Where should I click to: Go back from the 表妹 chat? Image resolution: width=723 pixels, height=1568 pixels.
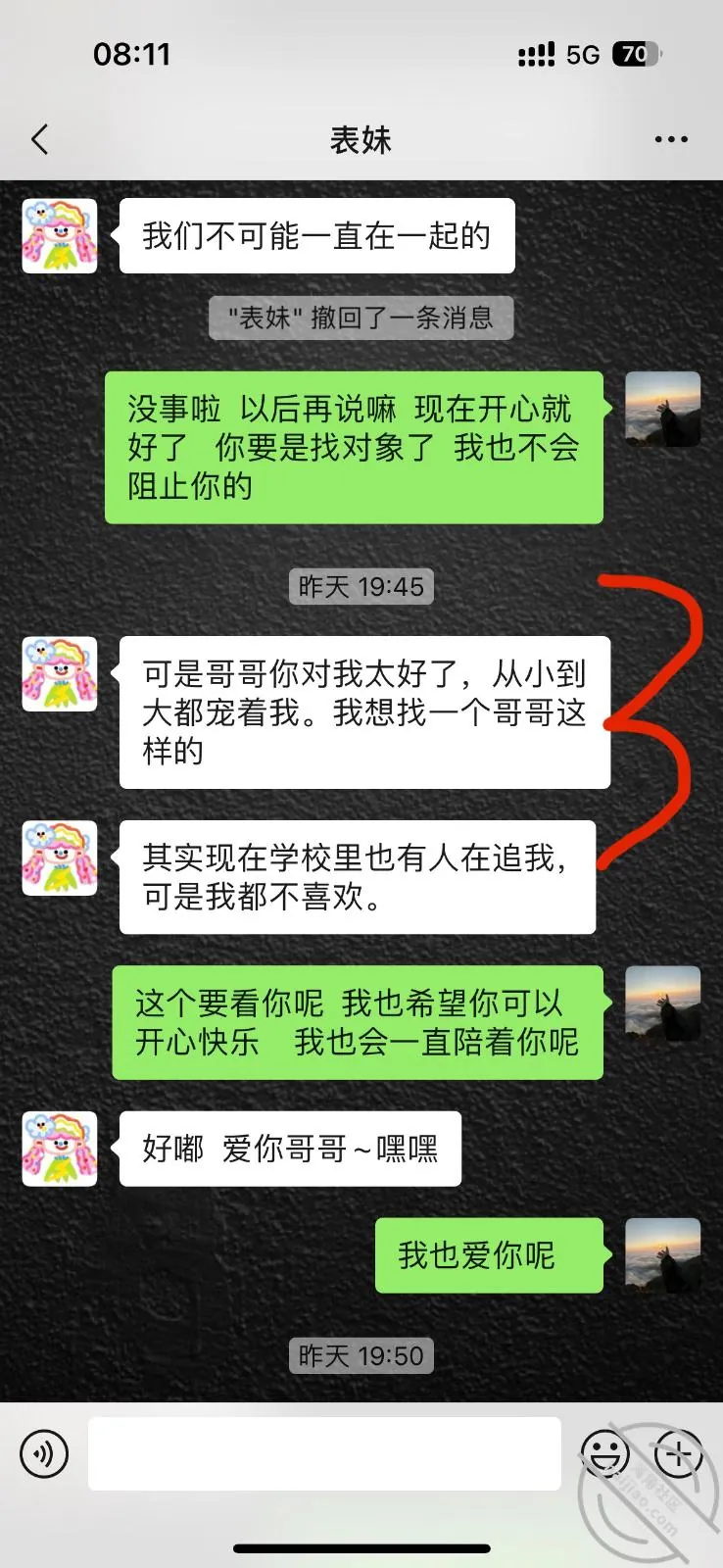[40, 139]
